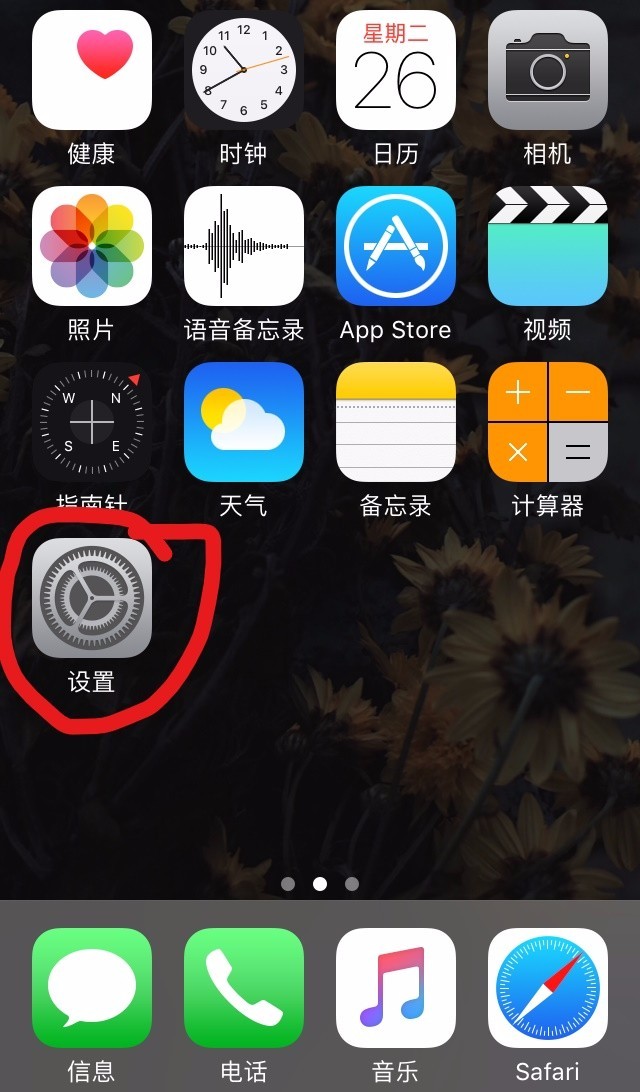
Task: Open the Safari browser
Action: pyautogui.click(x=548, y=988)
